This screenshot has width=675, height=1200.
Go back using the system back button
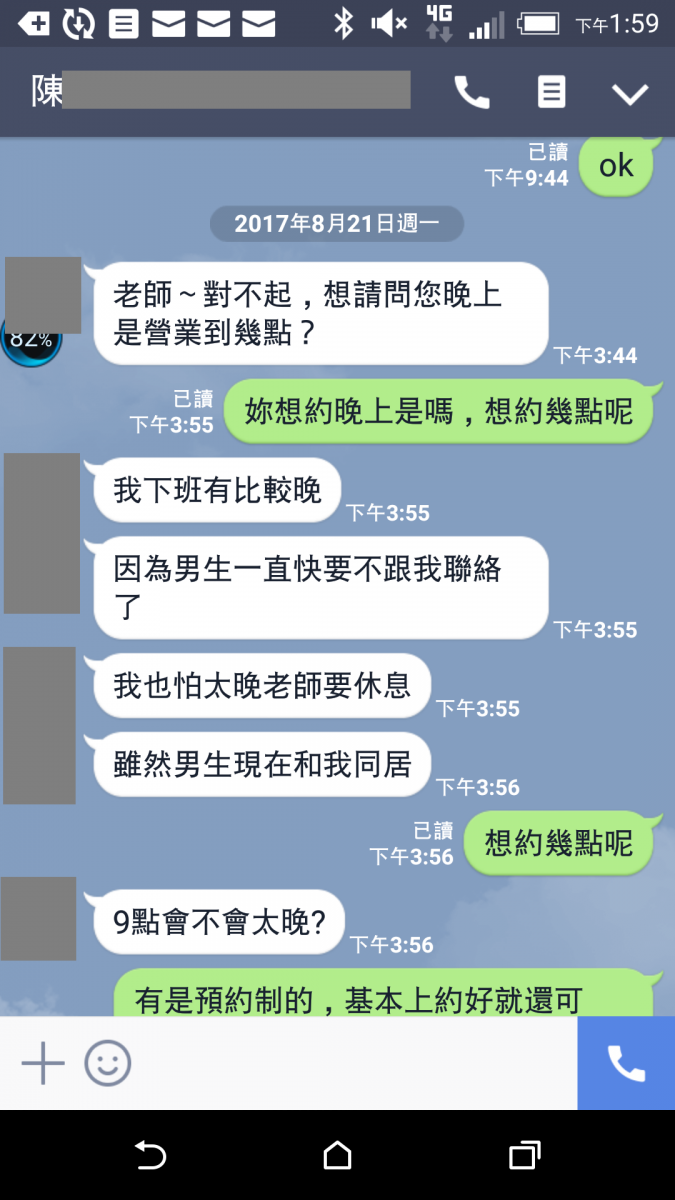[x=150, y=1156]
